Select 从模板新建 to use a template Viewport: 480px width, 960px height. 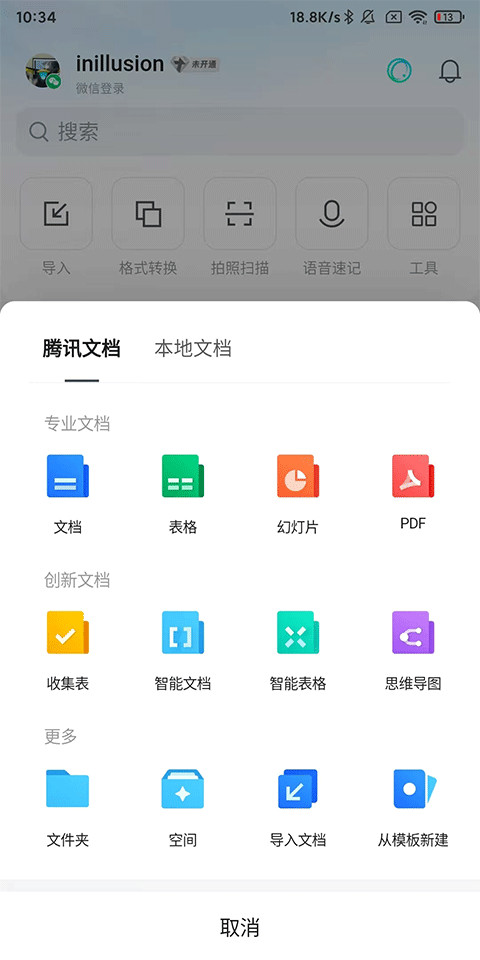coord(413,807)
